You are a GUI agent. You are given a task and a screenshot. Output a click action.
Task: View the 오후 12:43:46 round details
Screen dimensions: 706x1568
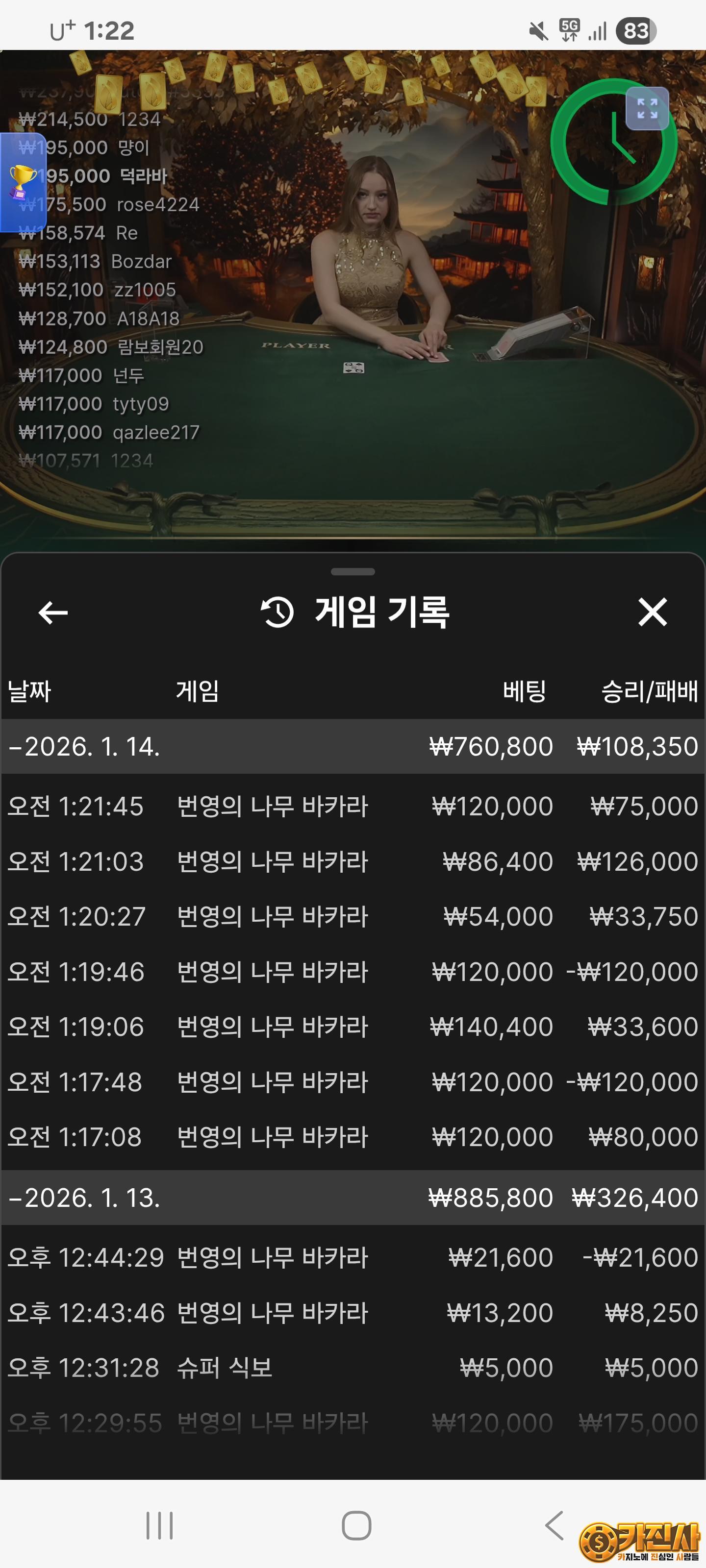tap(352, 1313)
